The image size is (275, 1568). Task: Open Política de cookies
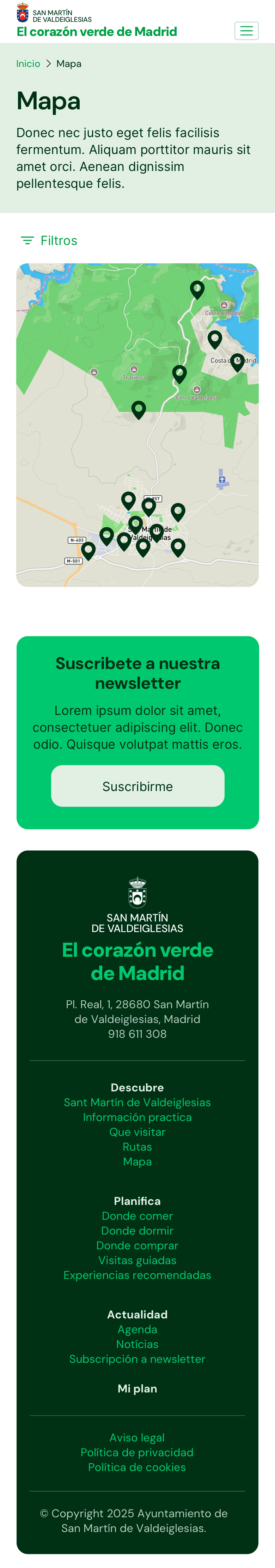(x=137, y=1467)
